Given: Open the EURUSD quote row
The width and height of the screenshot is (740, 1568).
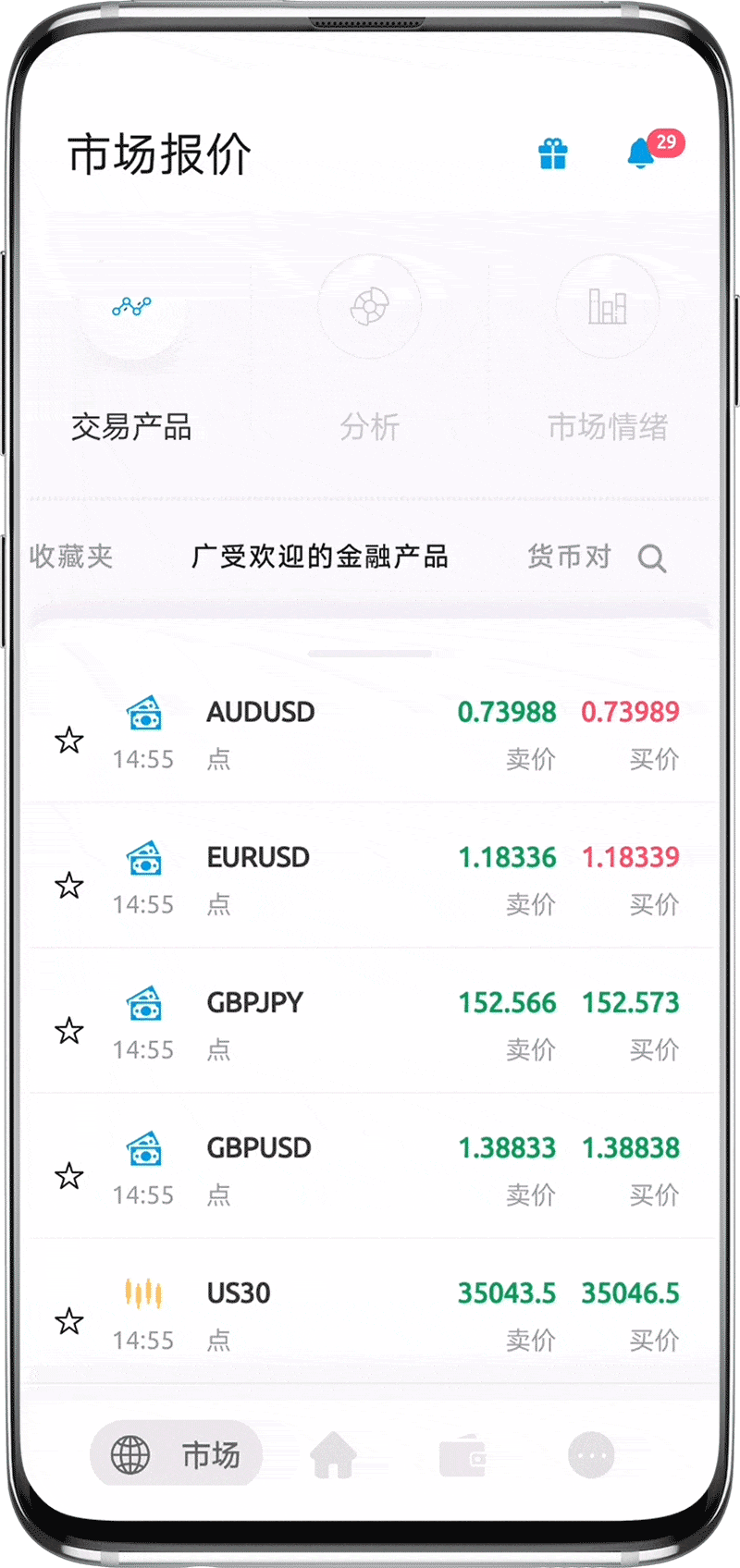Looking at the screenshot, I should pyautogui.click(x=370, y=879).
